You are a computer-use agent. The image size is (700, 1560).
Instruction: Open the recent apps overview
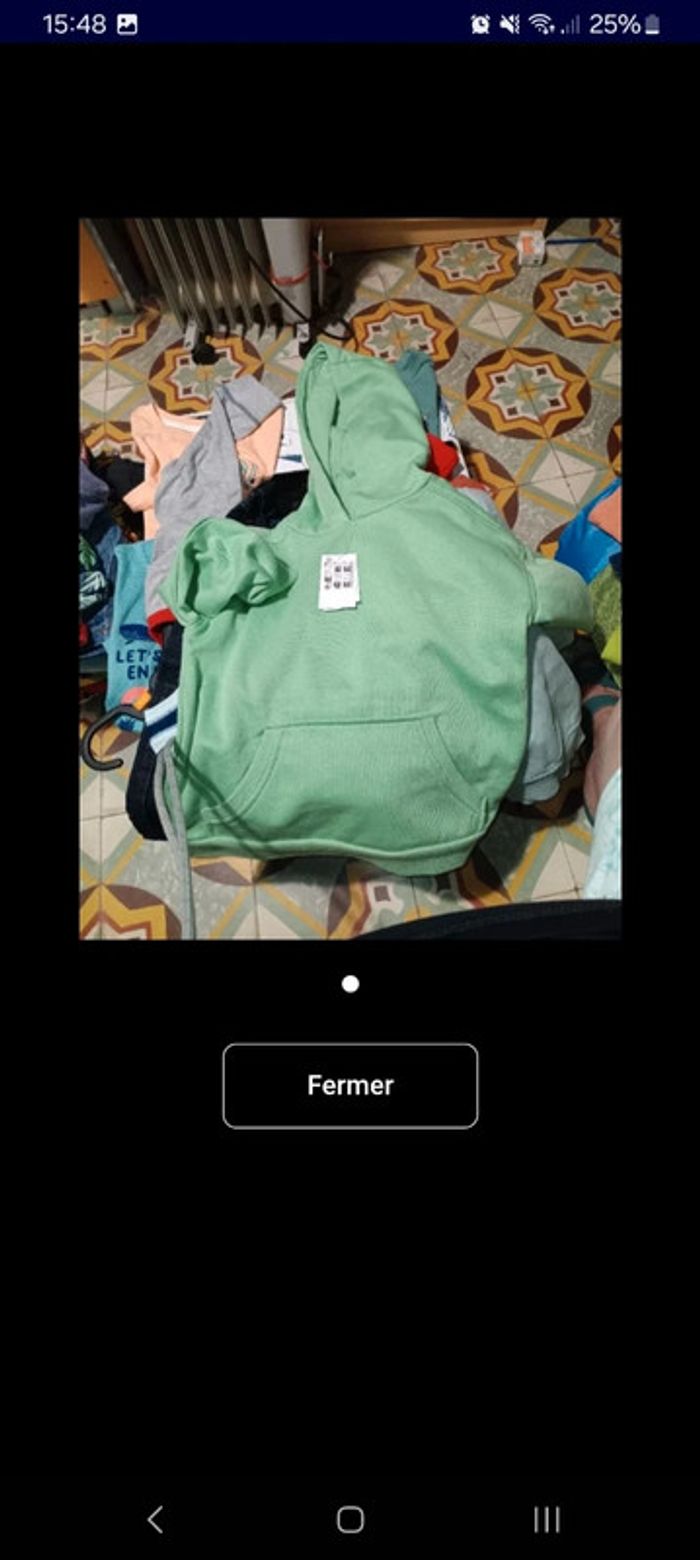546,1519
